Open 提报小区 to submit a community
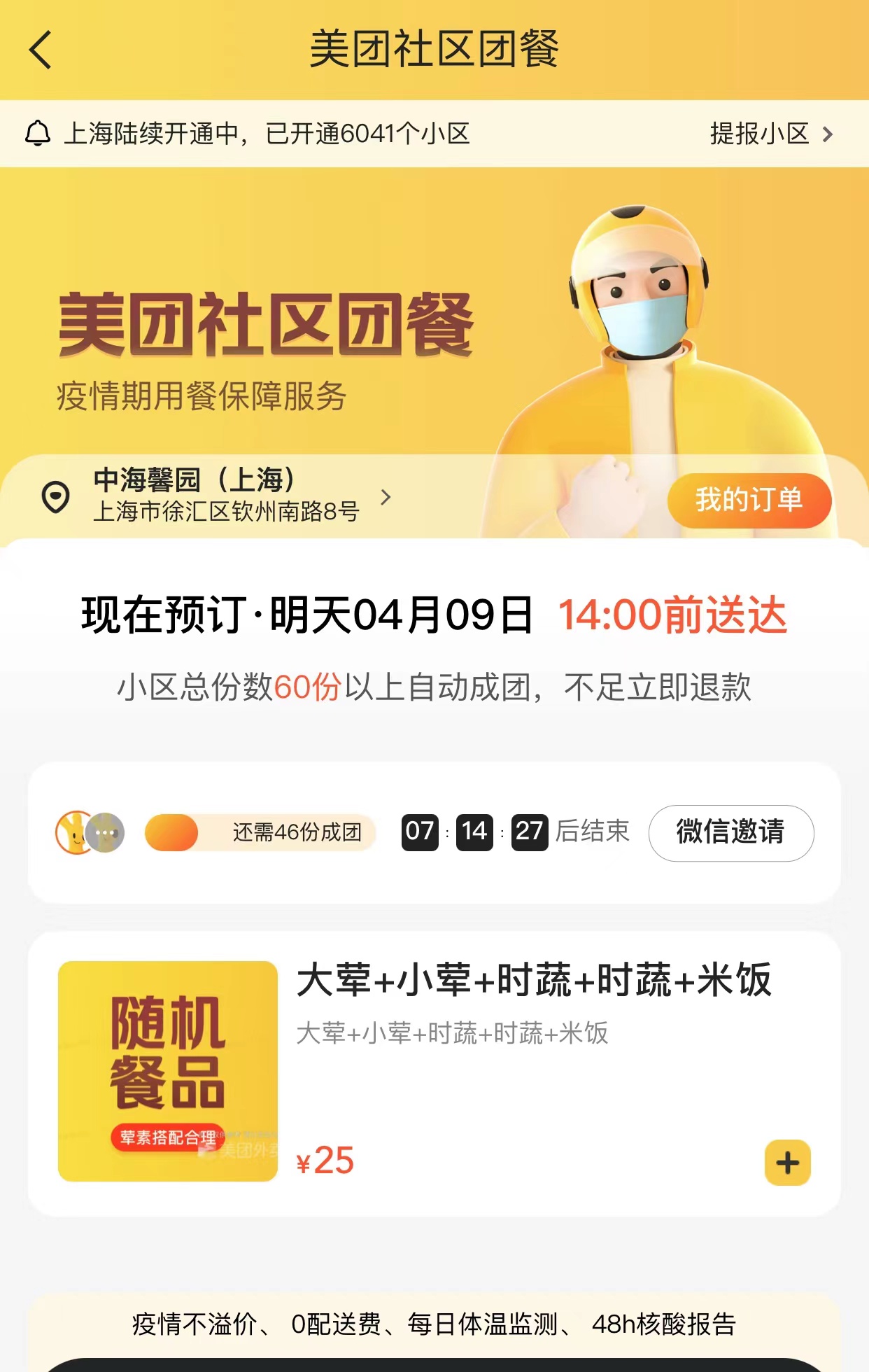This screenshot has width=869, height=1372. tap(771, 134)
